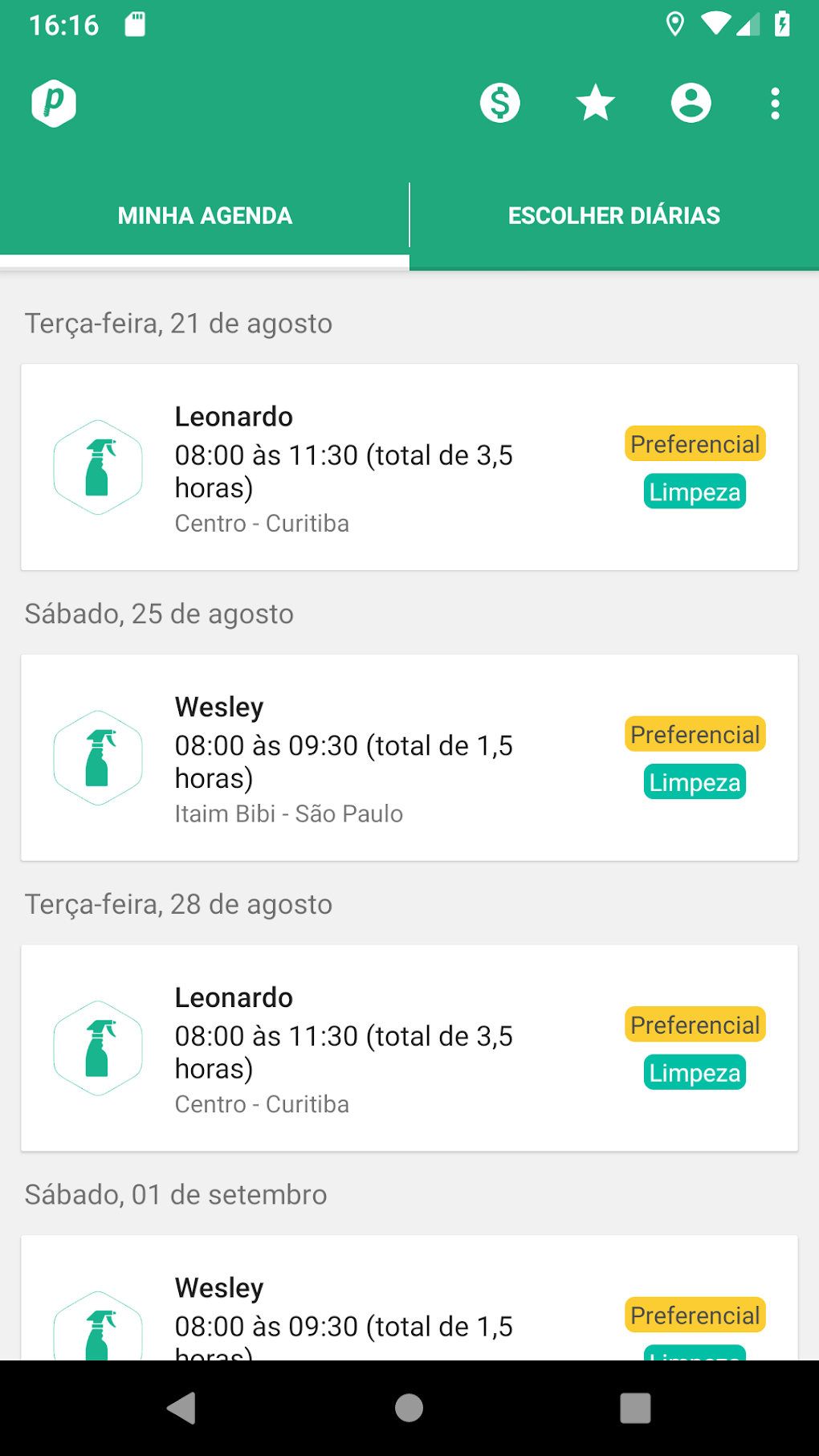Stay on the MINHA AGENDA tab

click(205, 214)
